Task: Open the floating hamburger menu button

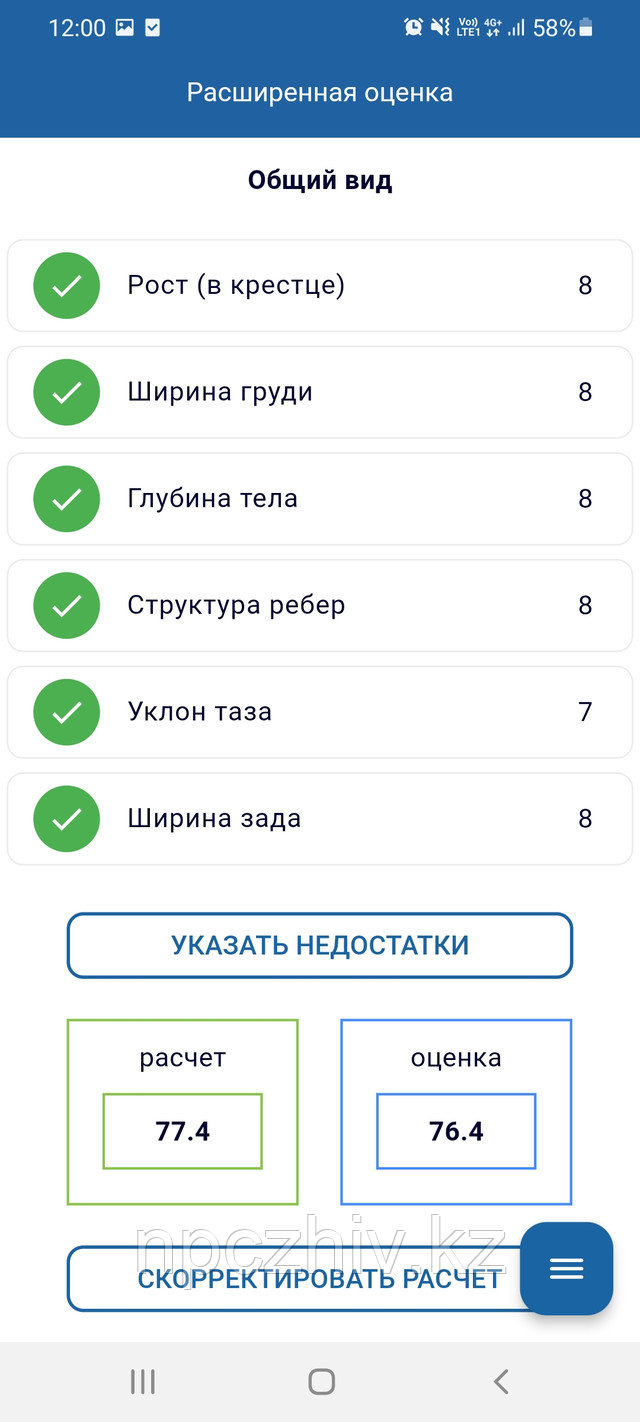Action: click(x=566, y=1269)
